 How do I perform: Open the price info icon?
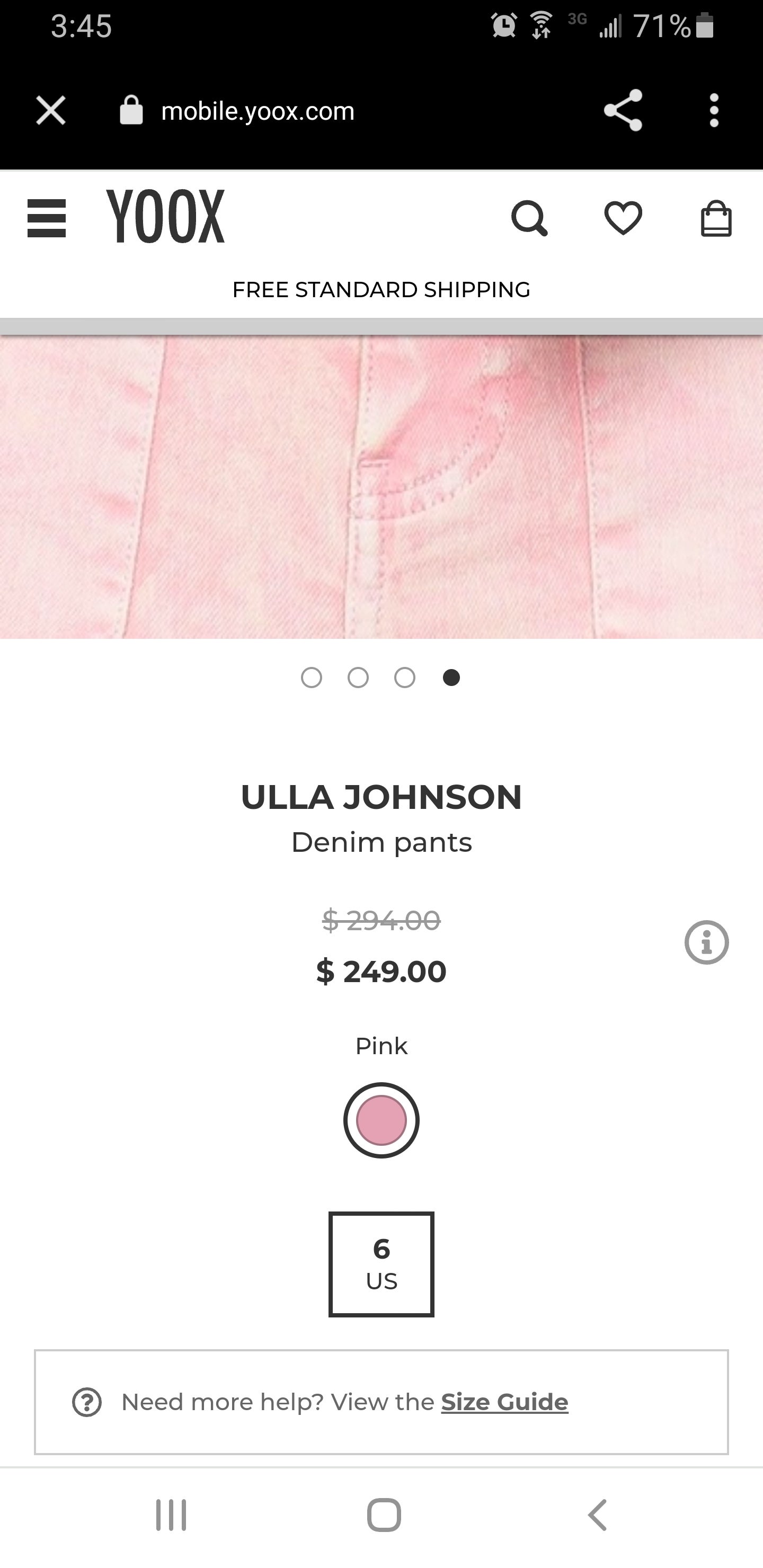[x=706, y=942]
